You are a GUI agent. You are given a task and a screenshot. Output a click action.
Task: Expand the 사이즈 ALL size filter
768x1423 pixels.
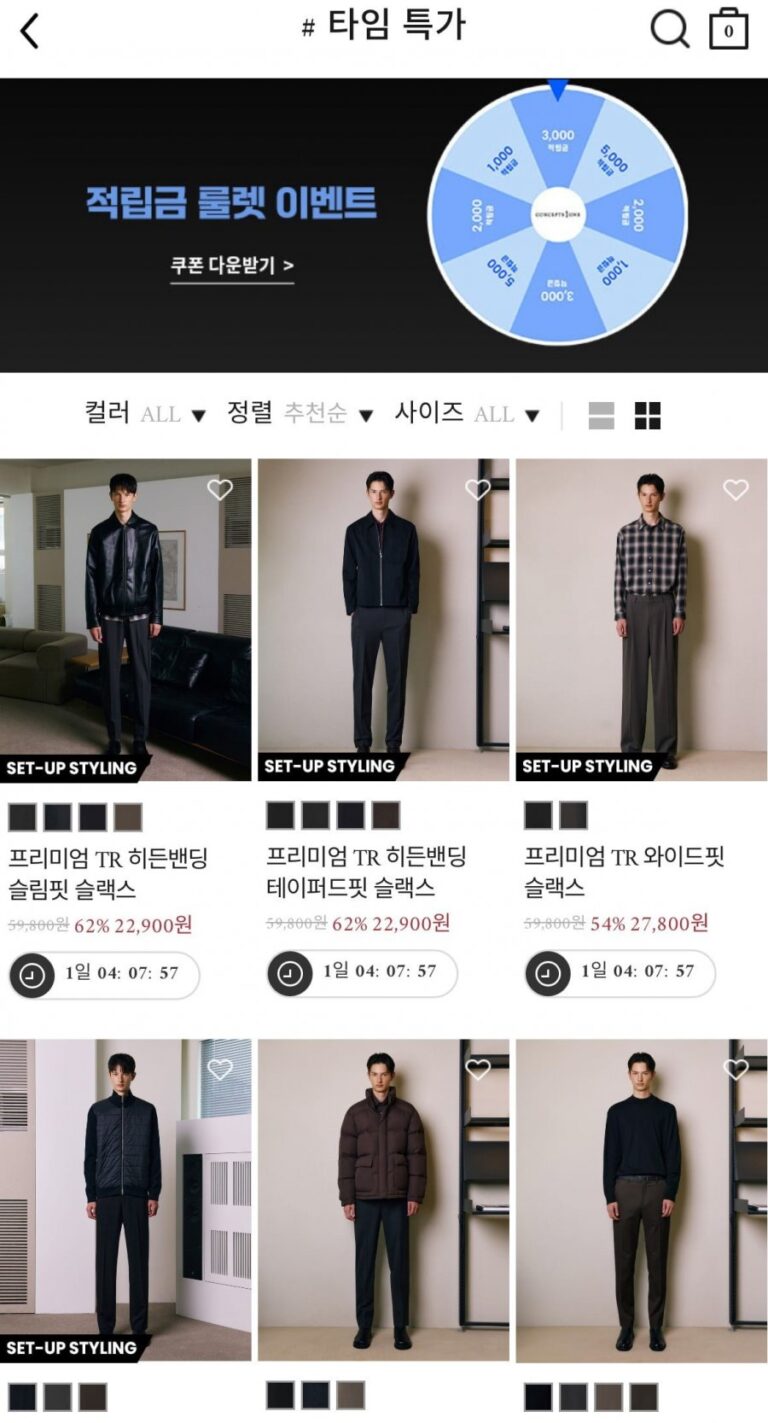(467, 413)
